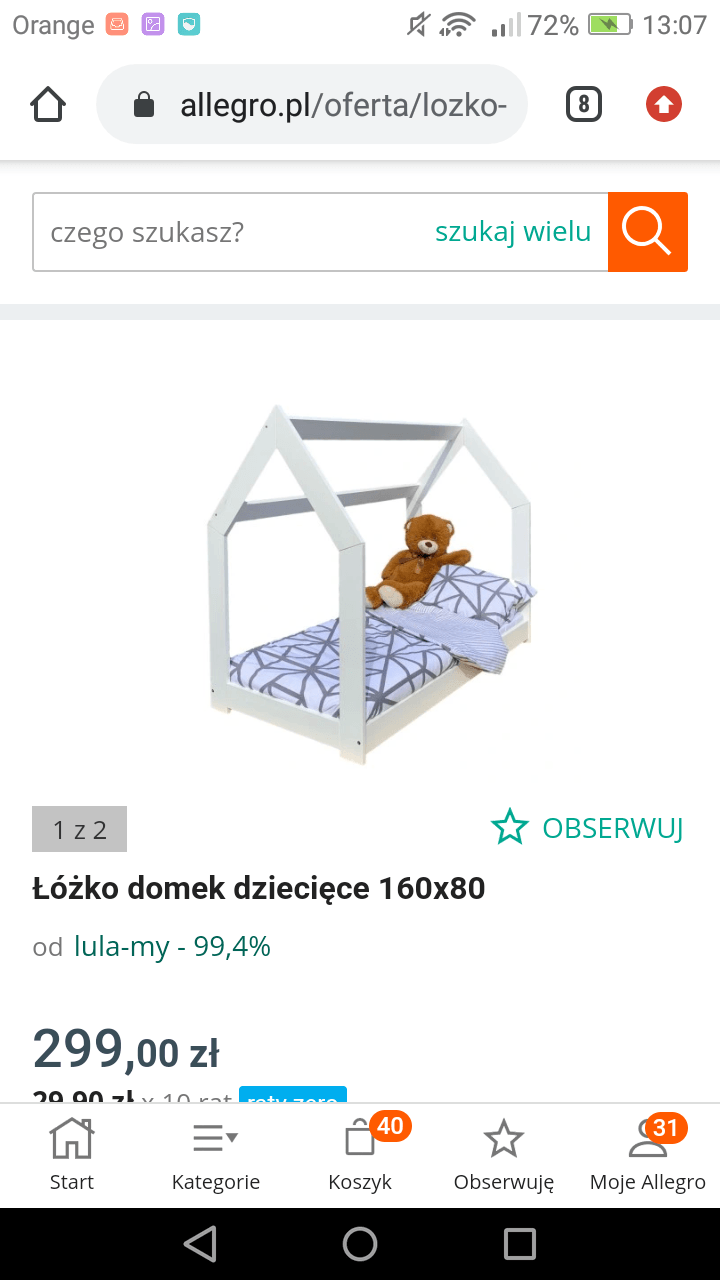
Task: Open the Kategorie menu
Action: pyautogui.click(x=216, y=1155)
